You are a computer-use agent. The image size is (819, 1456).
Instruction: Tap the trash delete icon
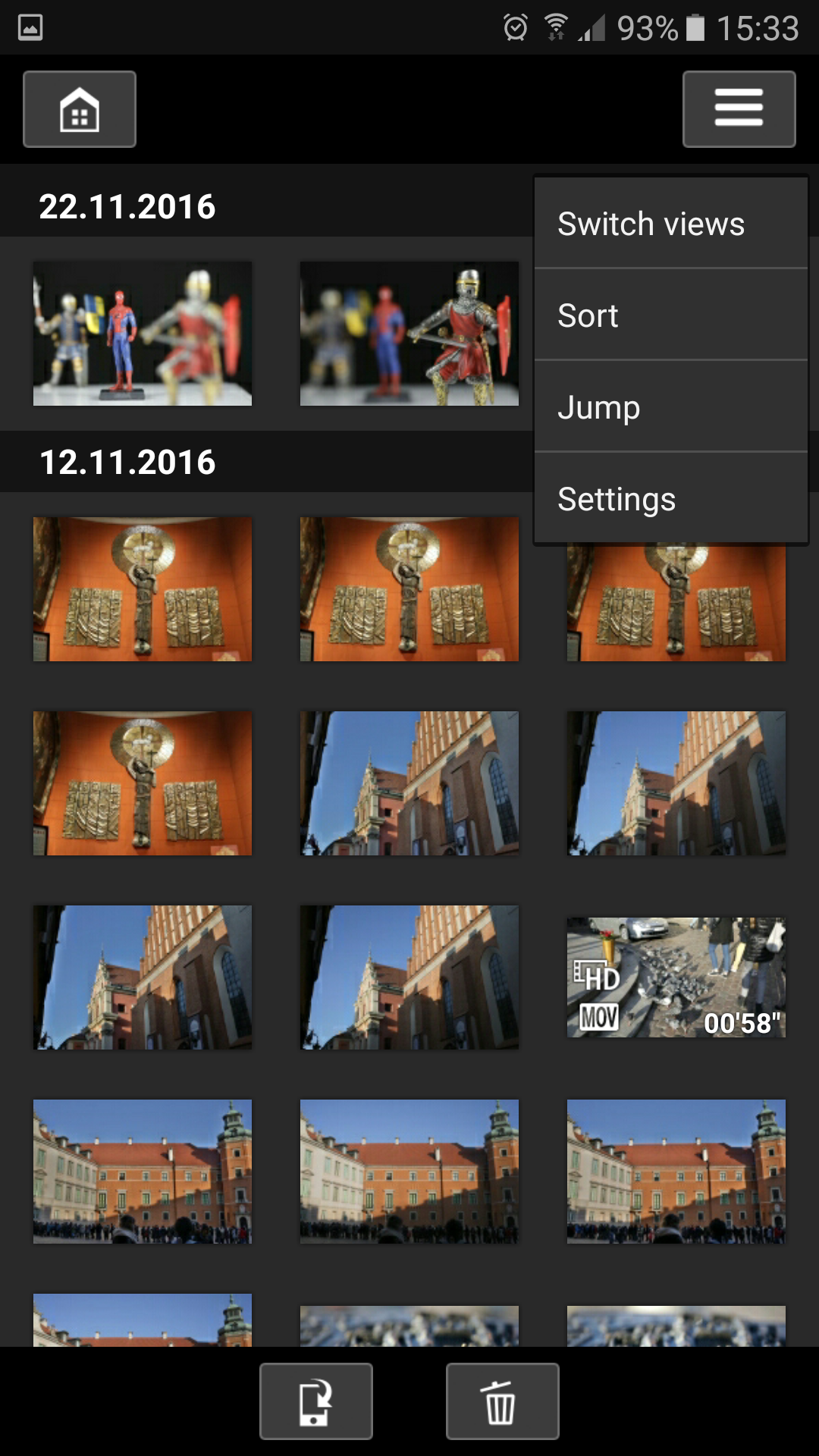(x=502, y=1401)
